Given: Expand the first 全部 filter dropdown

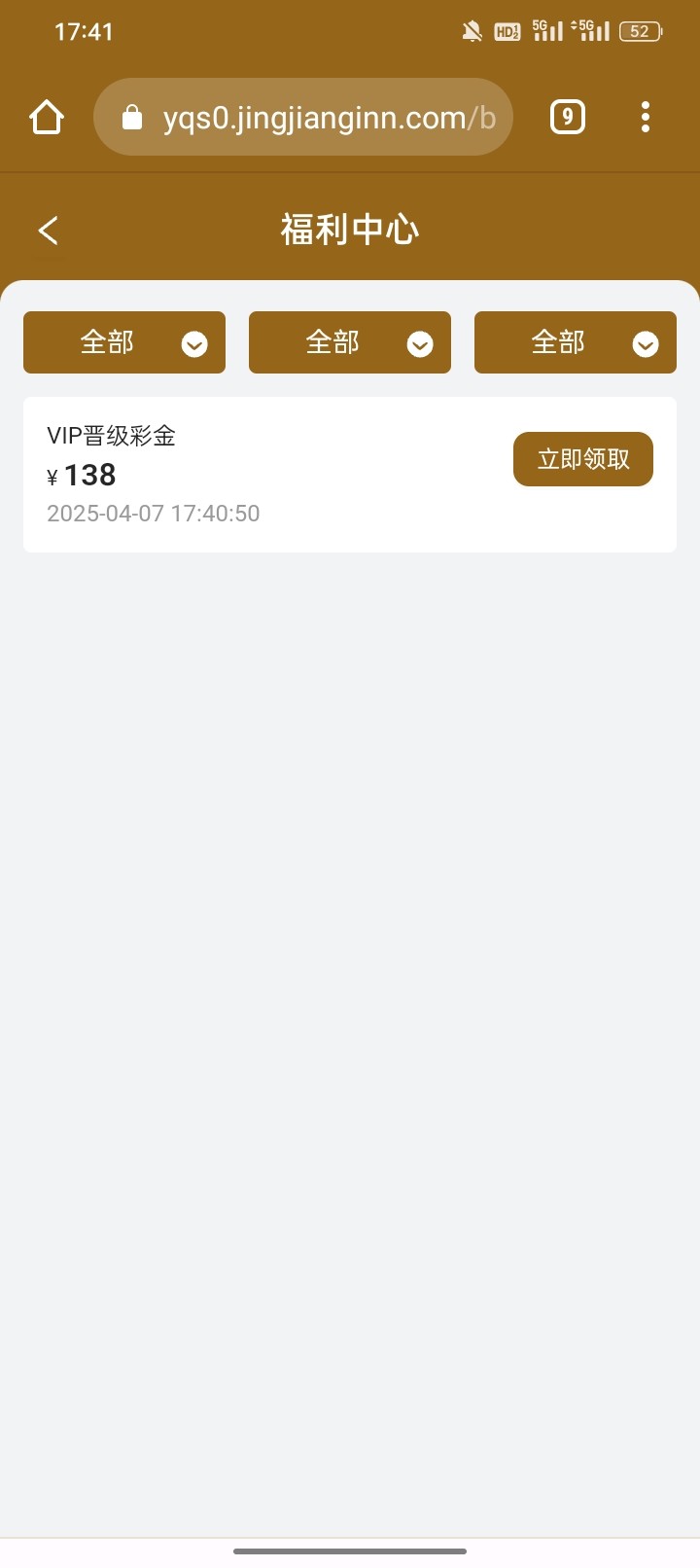Looking at the screenshot, I should 124,342.
